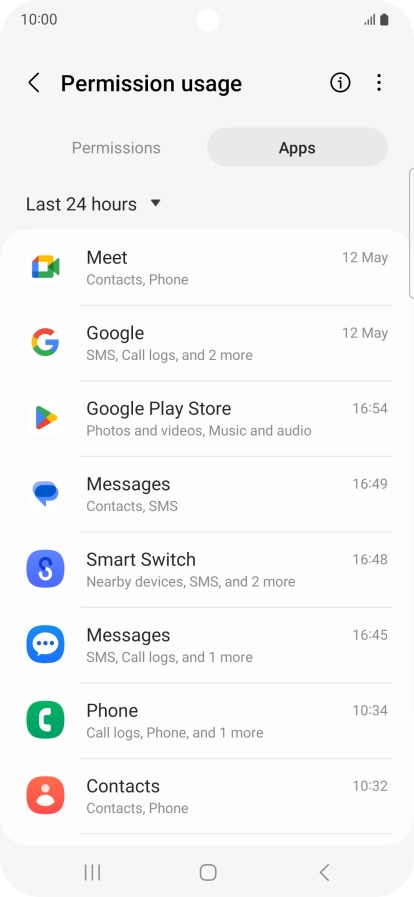Open Smart Switch permission details
Image resolution: width=414 pixels, height=897 pixels.
[x=207, y=570]
